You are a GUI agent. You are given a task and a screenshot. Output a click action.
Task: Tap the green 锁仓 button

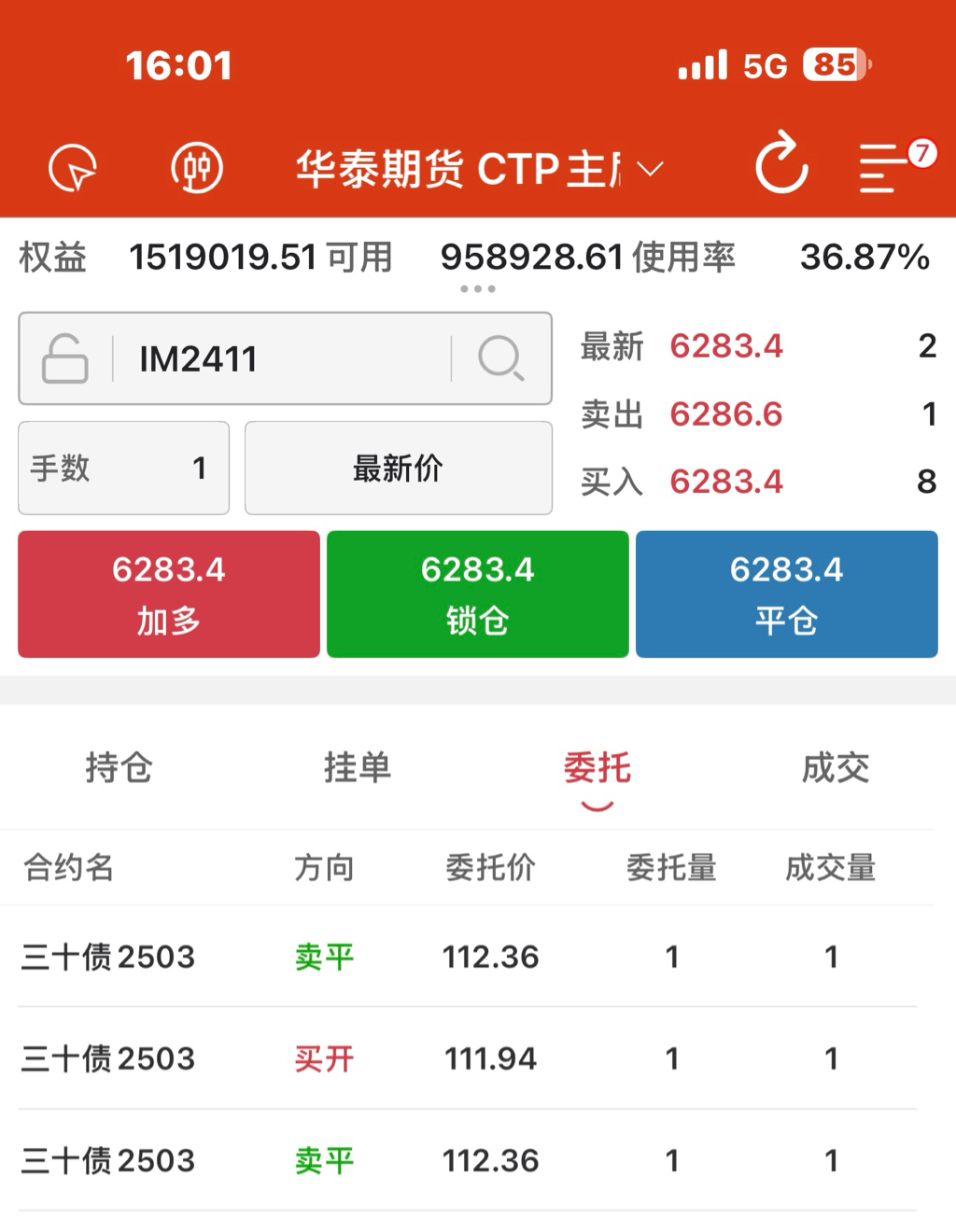[x=478, y=594]
